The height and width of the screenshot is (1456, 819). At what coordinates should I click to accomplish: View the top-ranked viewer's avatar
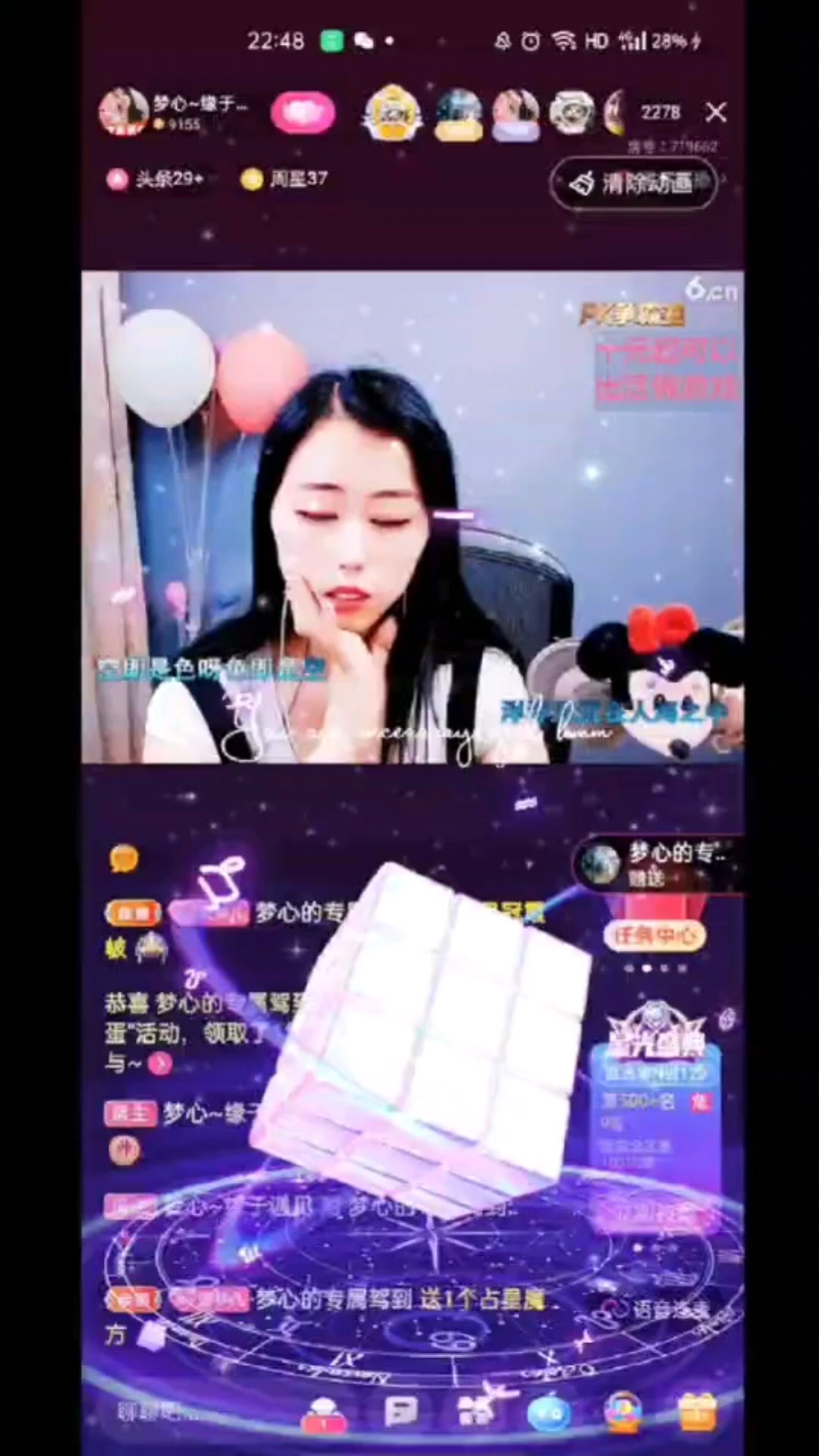click(x=391, y=112)
